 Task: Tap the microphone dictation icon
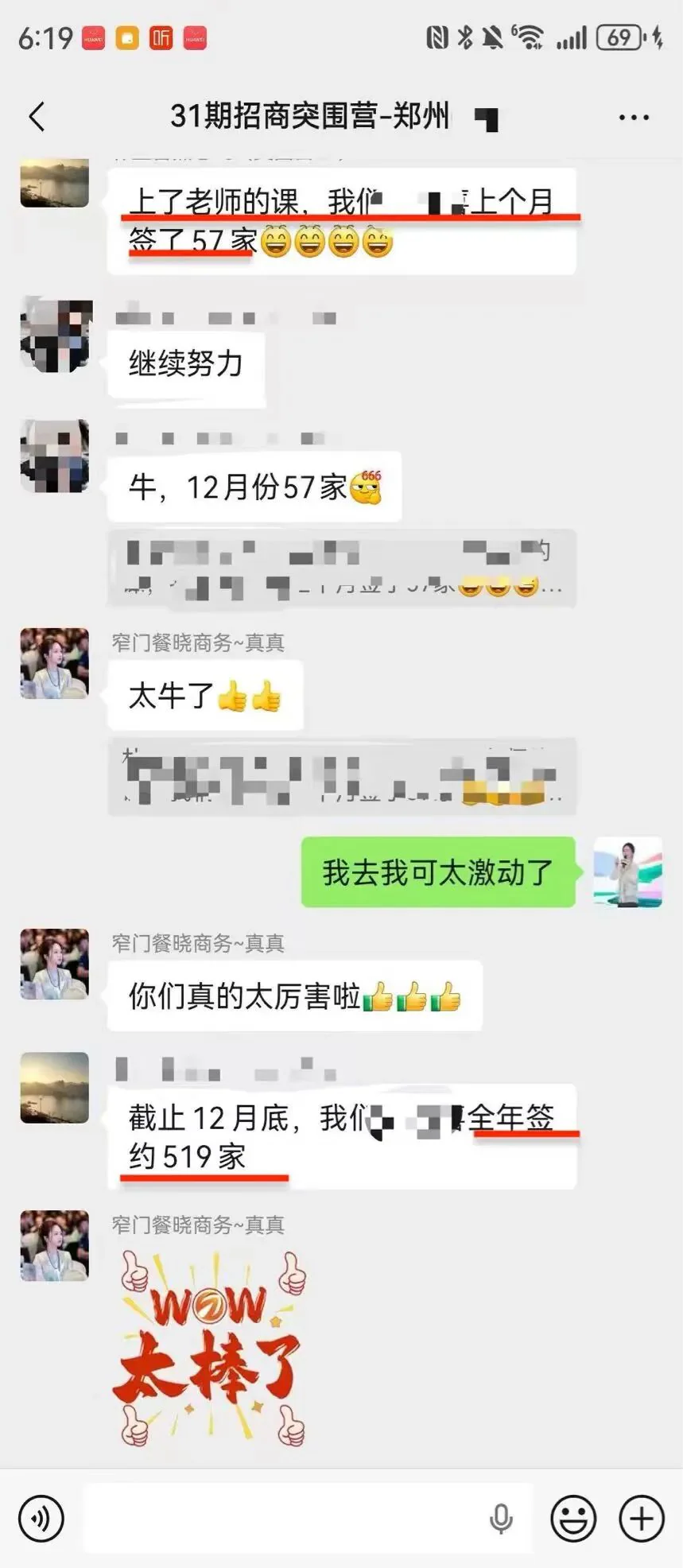pyautogui.click(x=501, y=1519)
